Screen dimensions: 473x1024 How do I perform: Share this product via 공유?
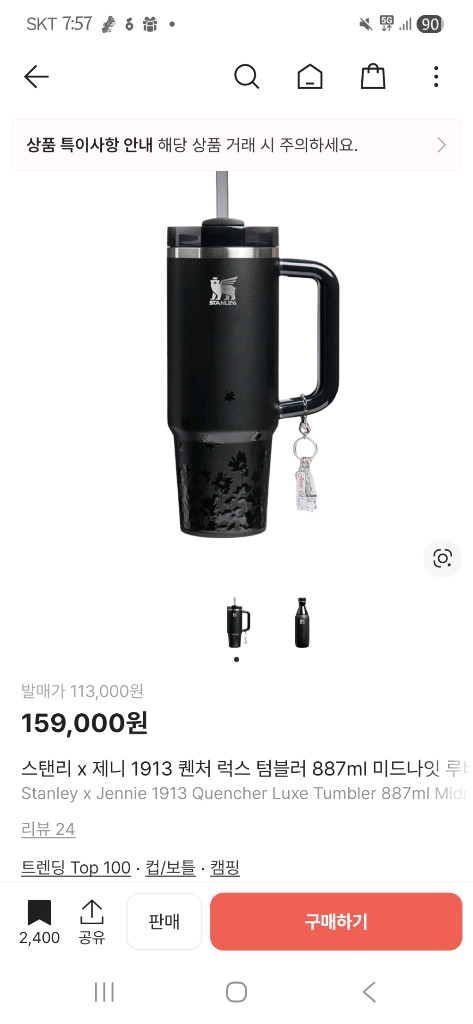tap(92, 922)
